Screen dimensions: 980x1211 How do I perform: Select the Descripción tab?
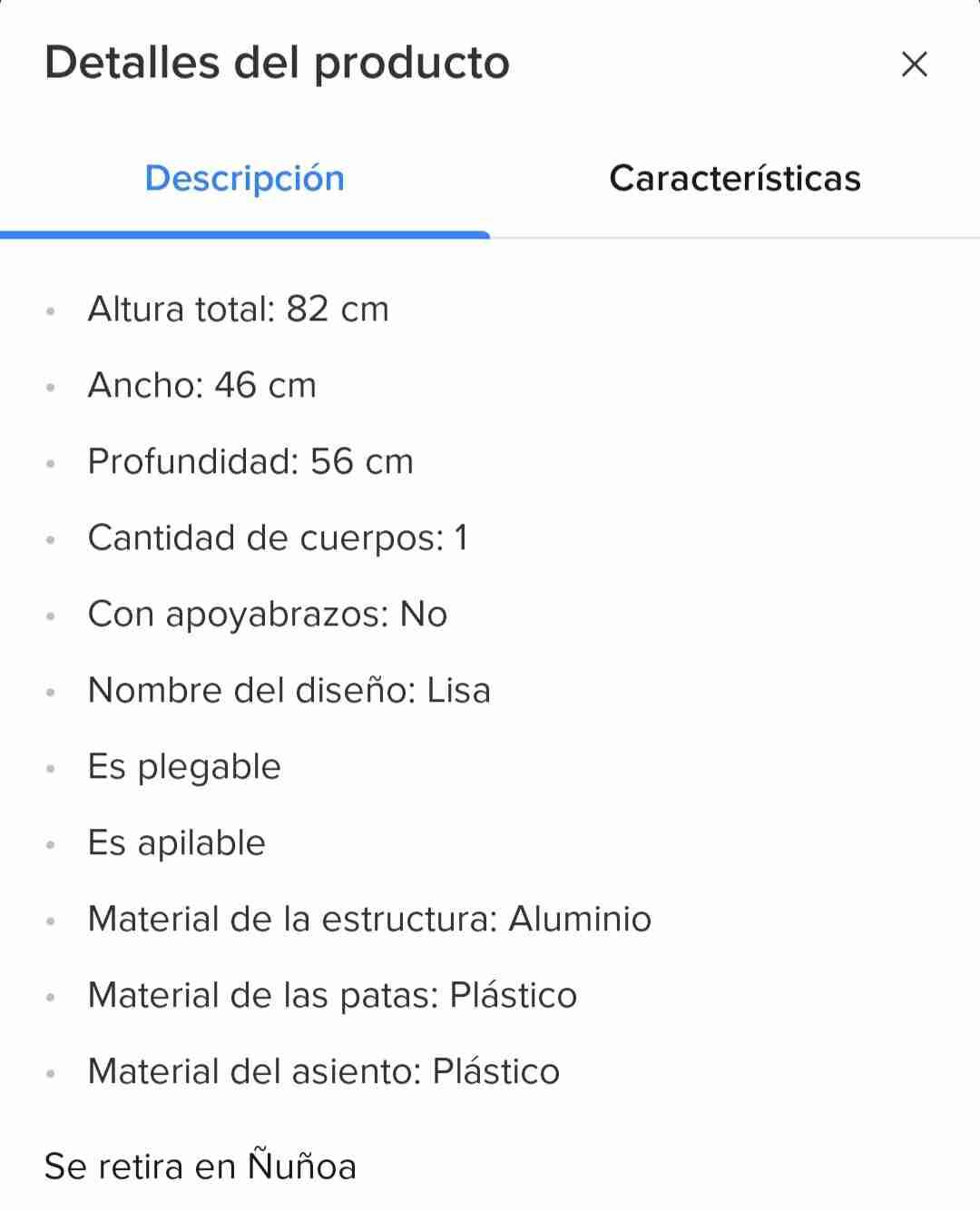click(245, 178)
